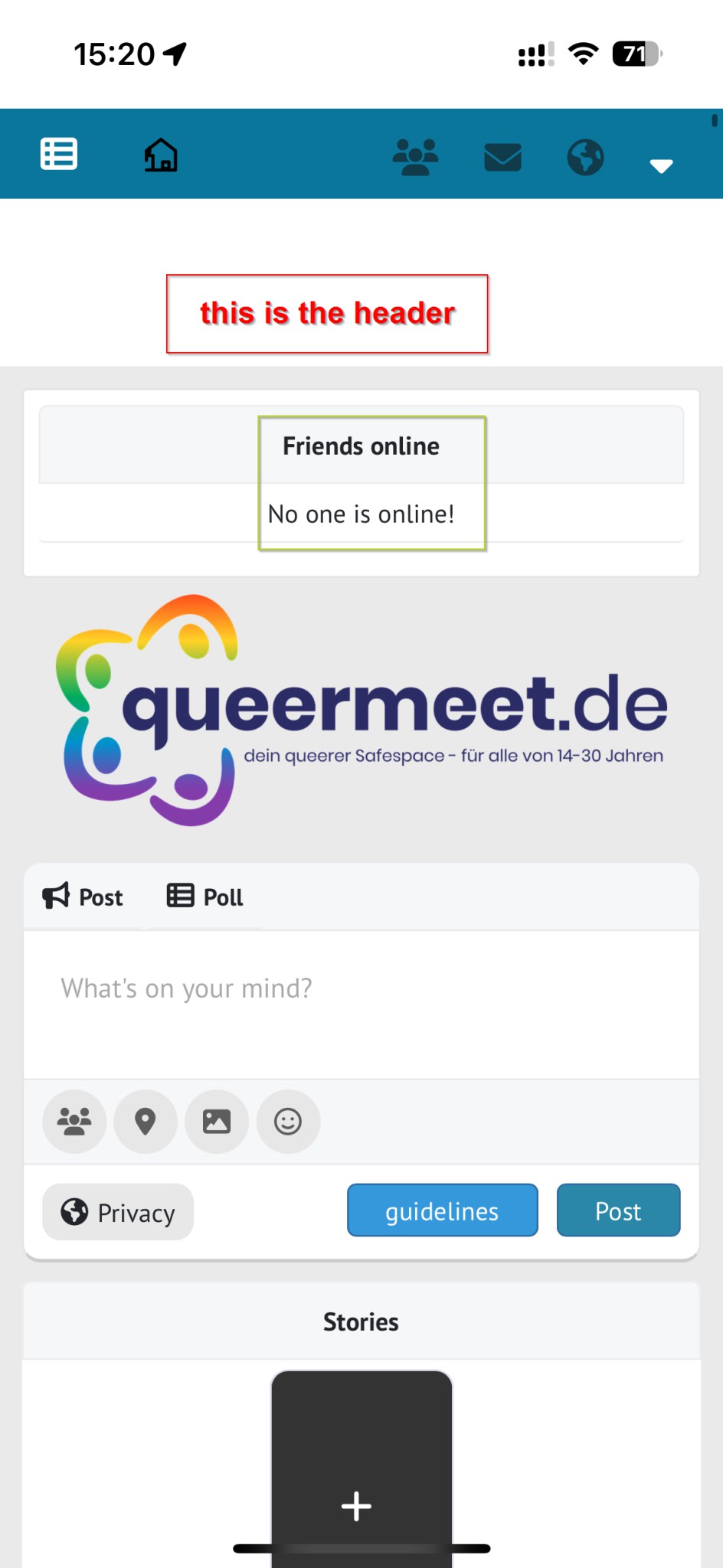Tag friends in the post
Viewport: 723px width, 1568px height.
74,1122
